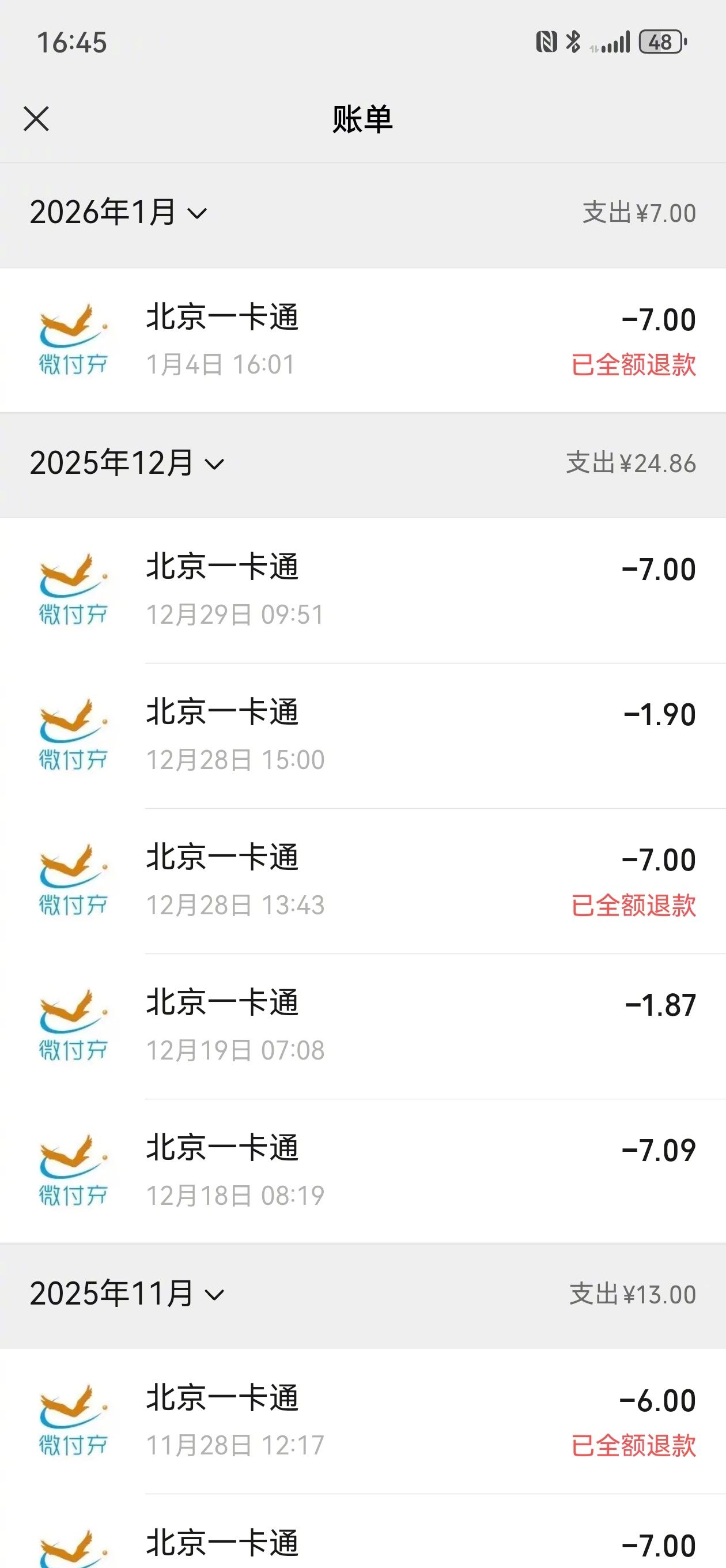Open the 2026年1月 month picker

coord(119,213)
